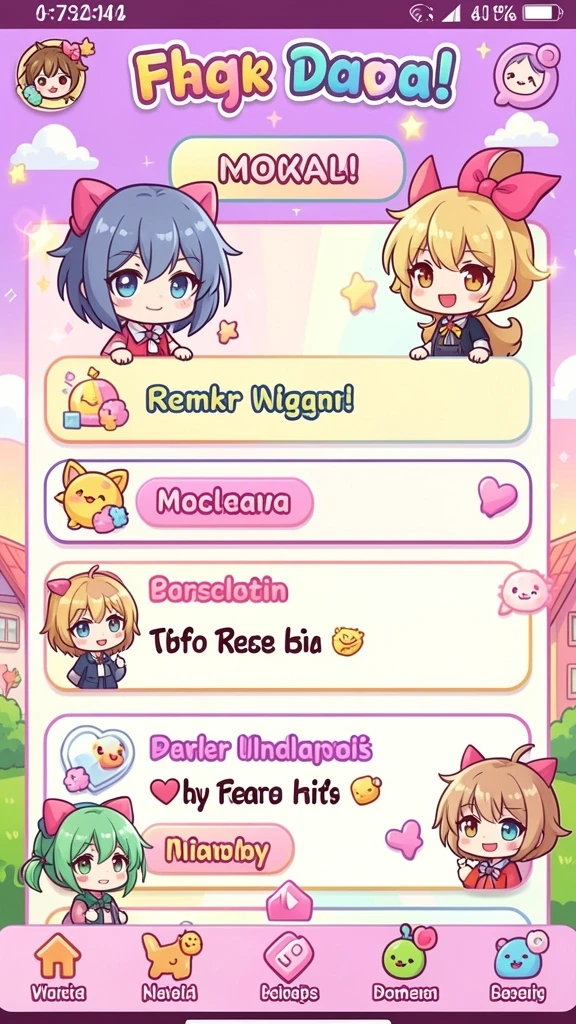Open the profile avatar in the header
Screen dimensions: 576x1024
(52, 73)
